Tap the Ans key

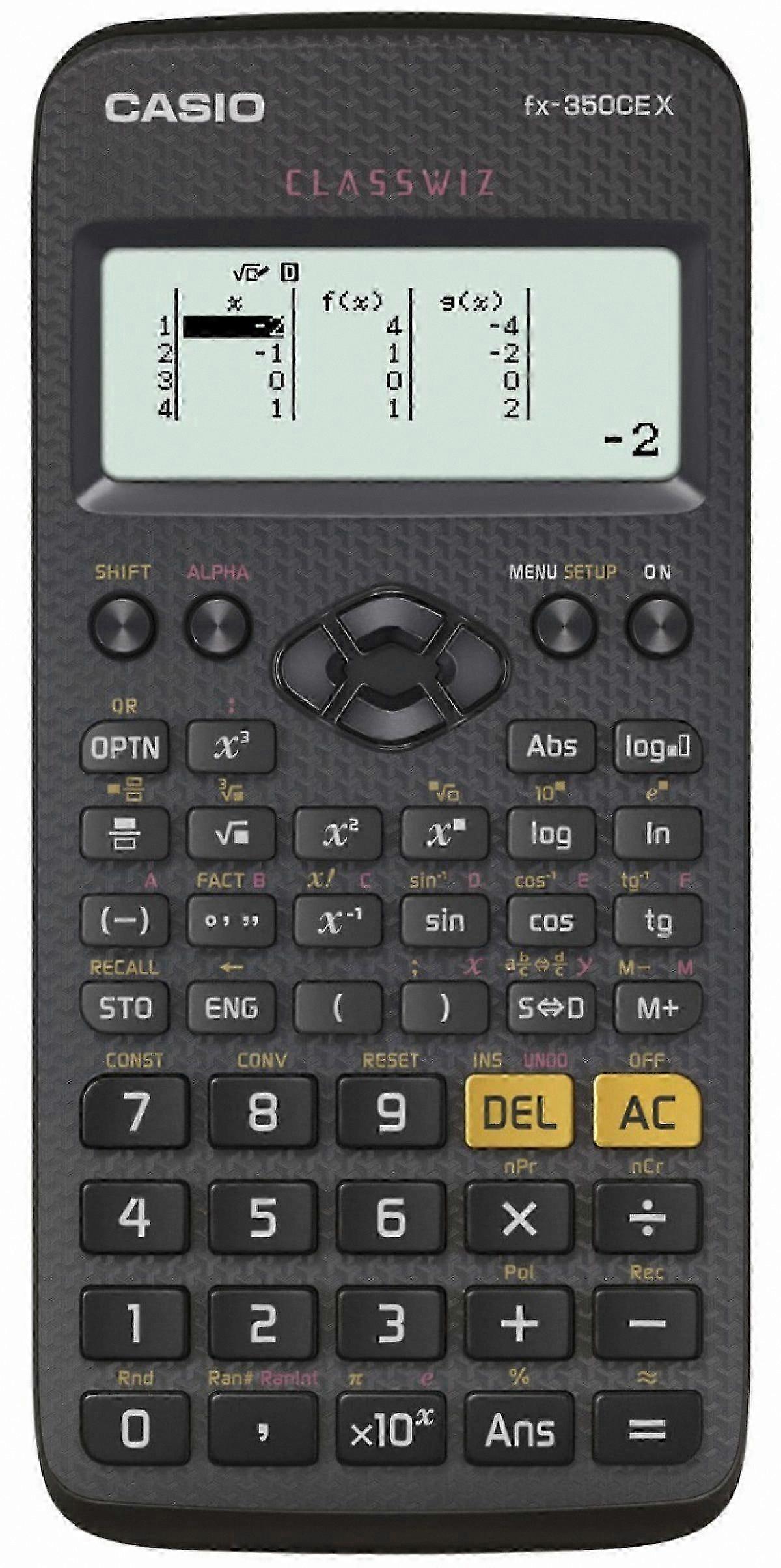[519, 1430]
